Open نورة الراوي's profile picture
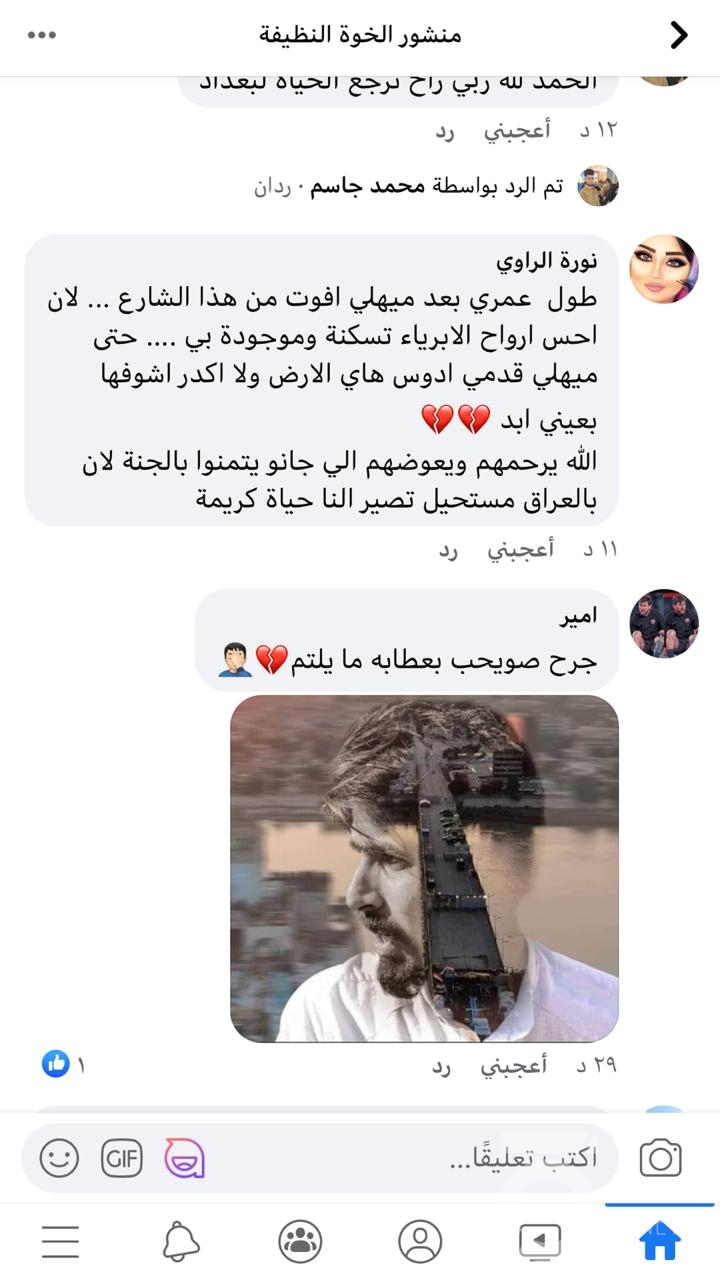 (663, 269)
